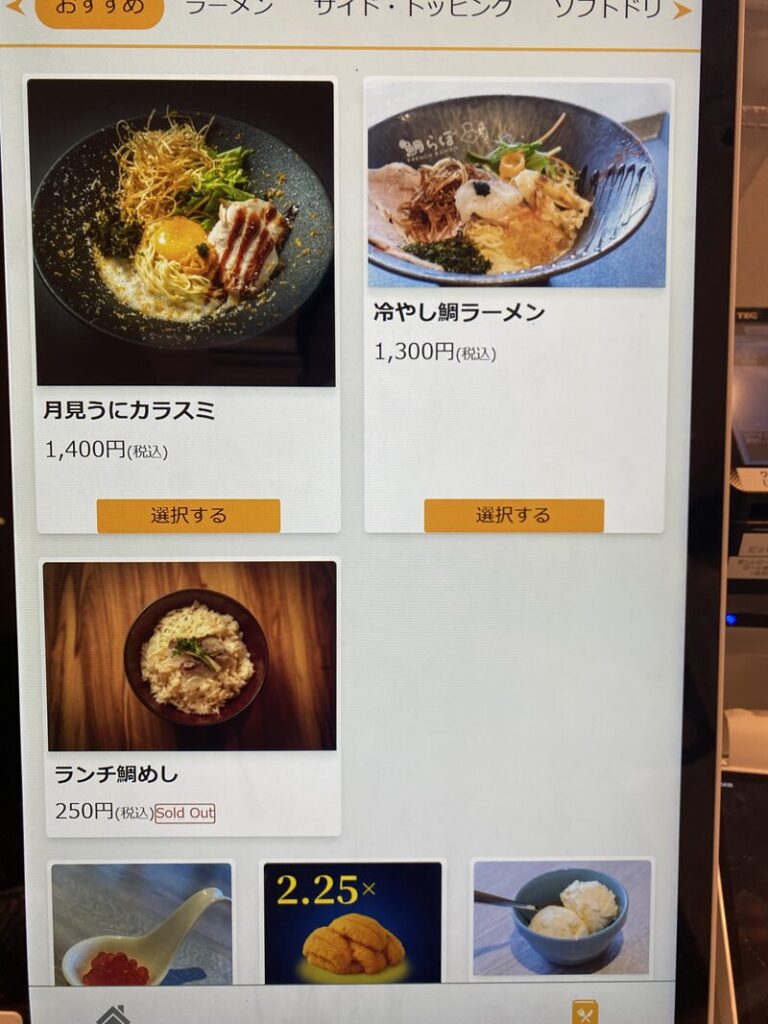Select the 月見うにカラスミ dish

[188, 516]
